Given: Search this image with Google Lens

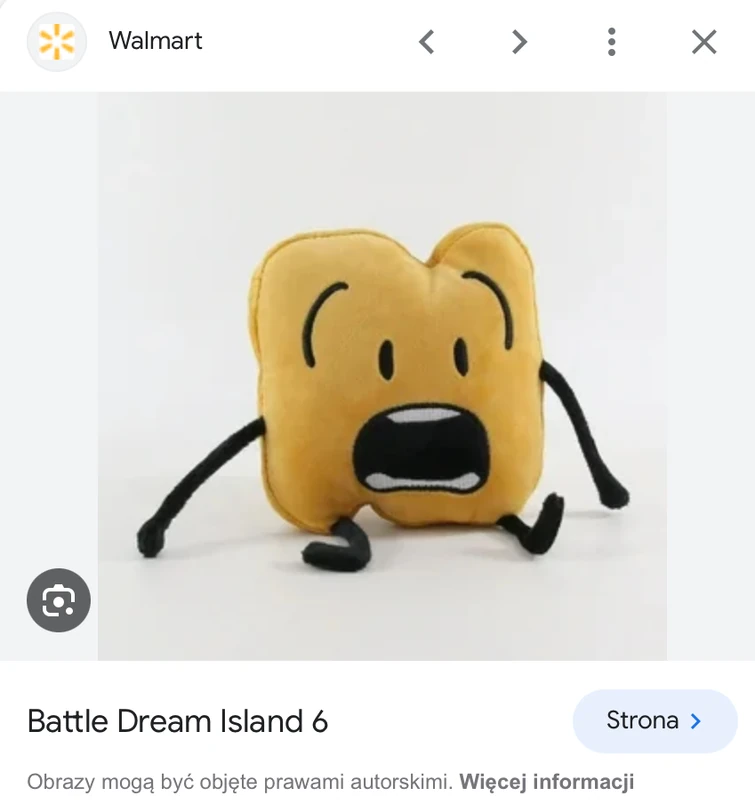Looking at the screenshot, I should [58, 600].
